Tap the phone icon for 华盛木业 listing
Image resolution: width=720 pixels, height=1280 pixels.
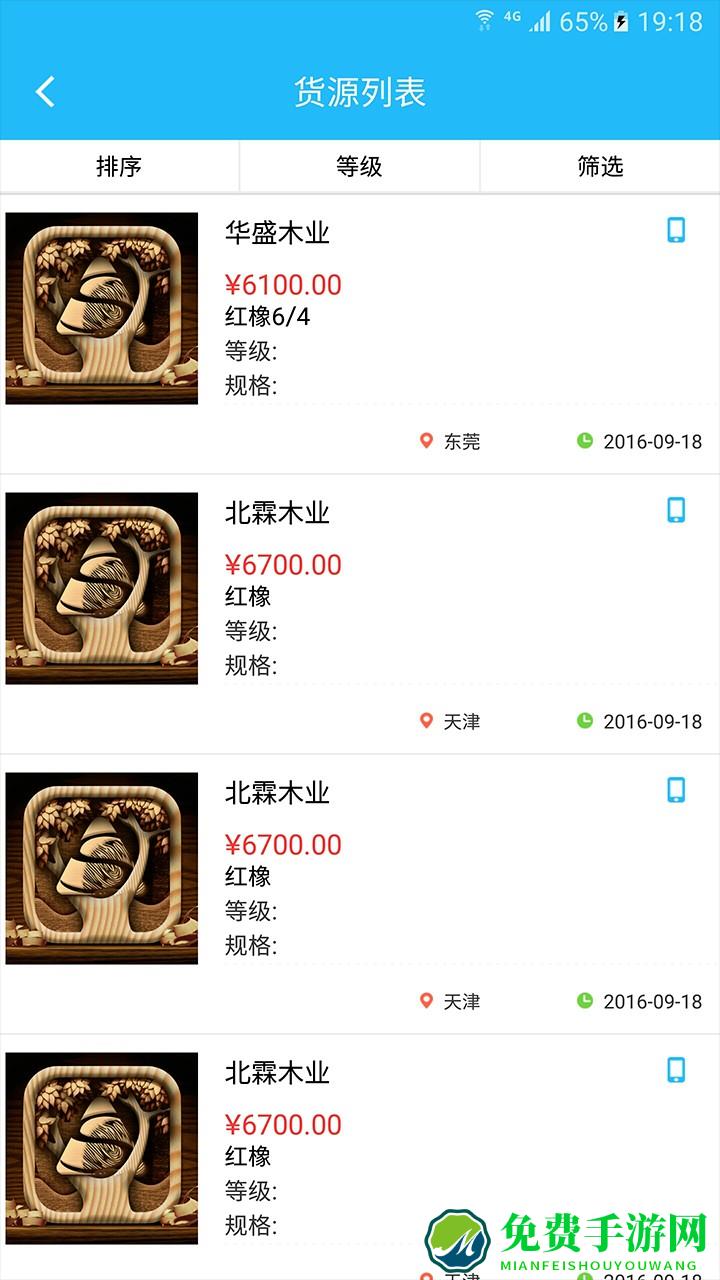[x=678, y=229]
